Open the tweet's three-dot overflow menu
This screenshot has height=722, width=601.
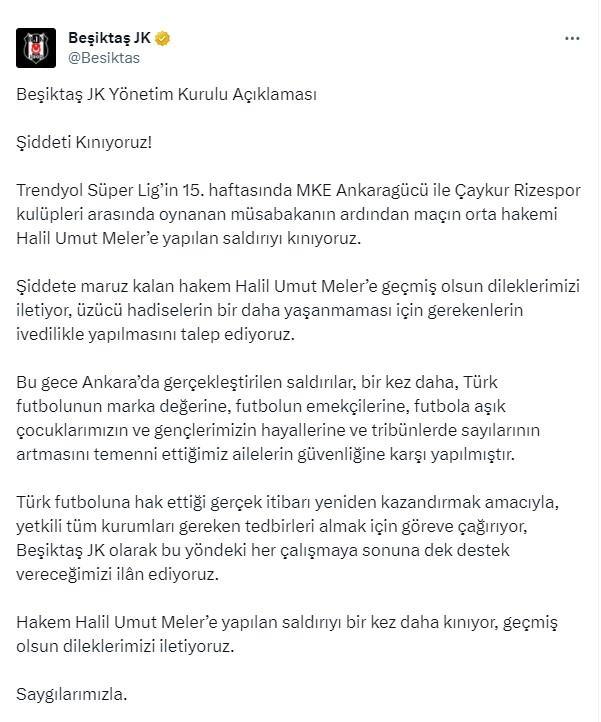(571, 39)
